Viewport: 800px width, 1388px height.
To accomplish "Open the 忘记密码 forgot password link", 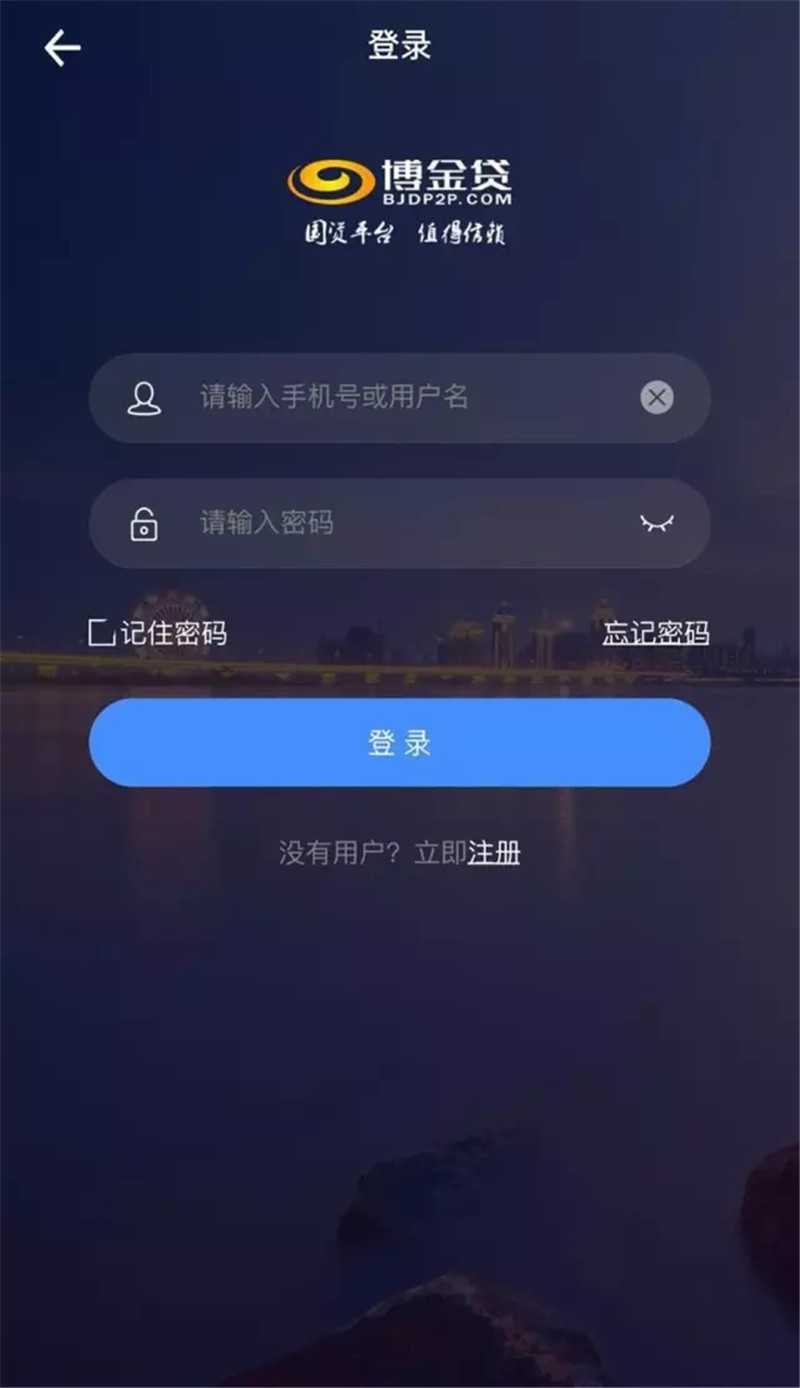I will tap(655, 631).
